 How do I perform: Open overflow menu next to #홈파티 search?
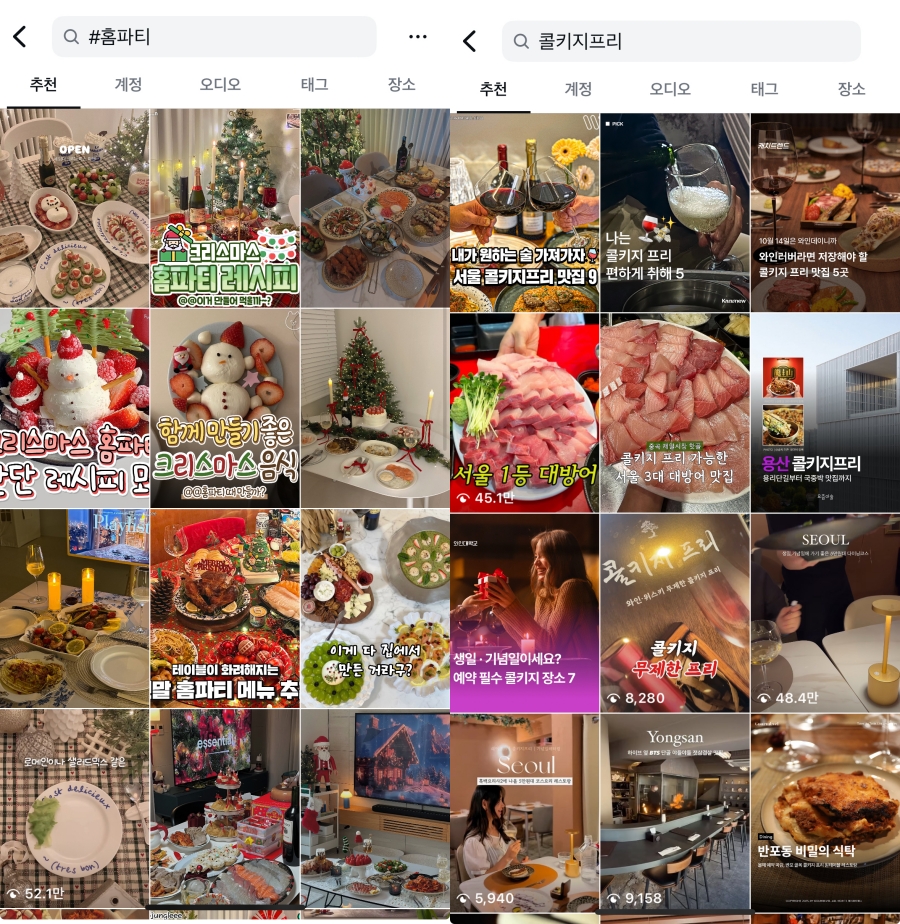pyautogui.click(x=418, y=37)
